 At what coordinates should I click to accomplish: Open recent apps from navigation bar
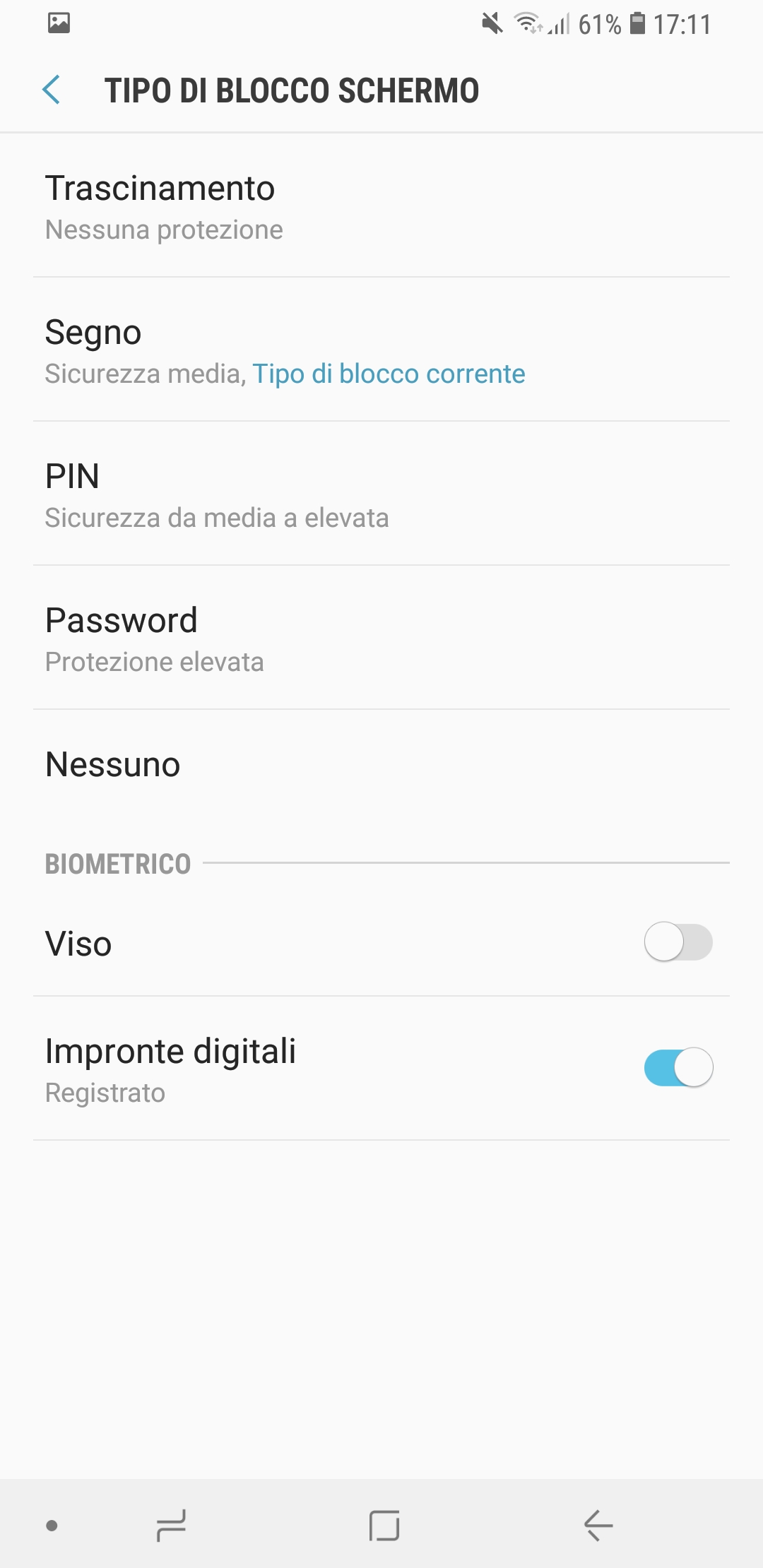pos(171,1526)
